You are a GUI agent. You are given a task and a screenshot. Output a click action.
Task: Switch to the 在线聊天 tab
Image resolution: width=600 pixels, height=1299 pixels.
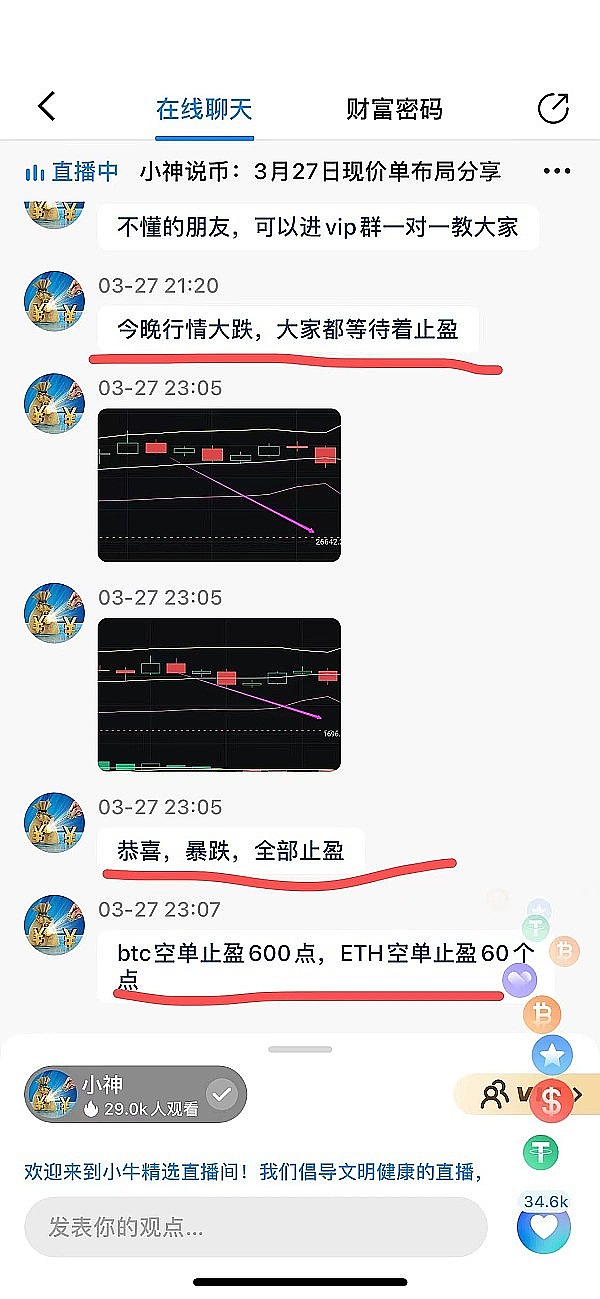click(x=204, y=109)
